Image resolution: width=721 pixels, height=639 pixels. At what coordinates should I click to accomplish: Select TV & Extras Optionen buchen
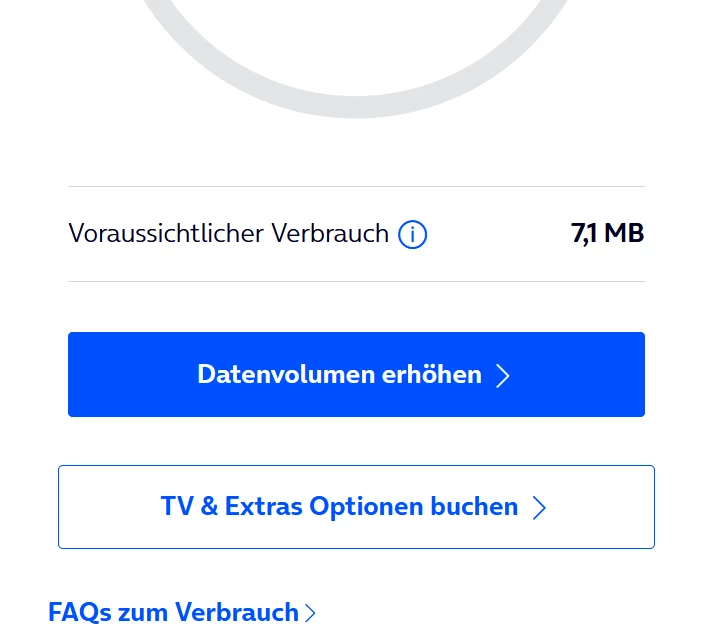point(356,507)
